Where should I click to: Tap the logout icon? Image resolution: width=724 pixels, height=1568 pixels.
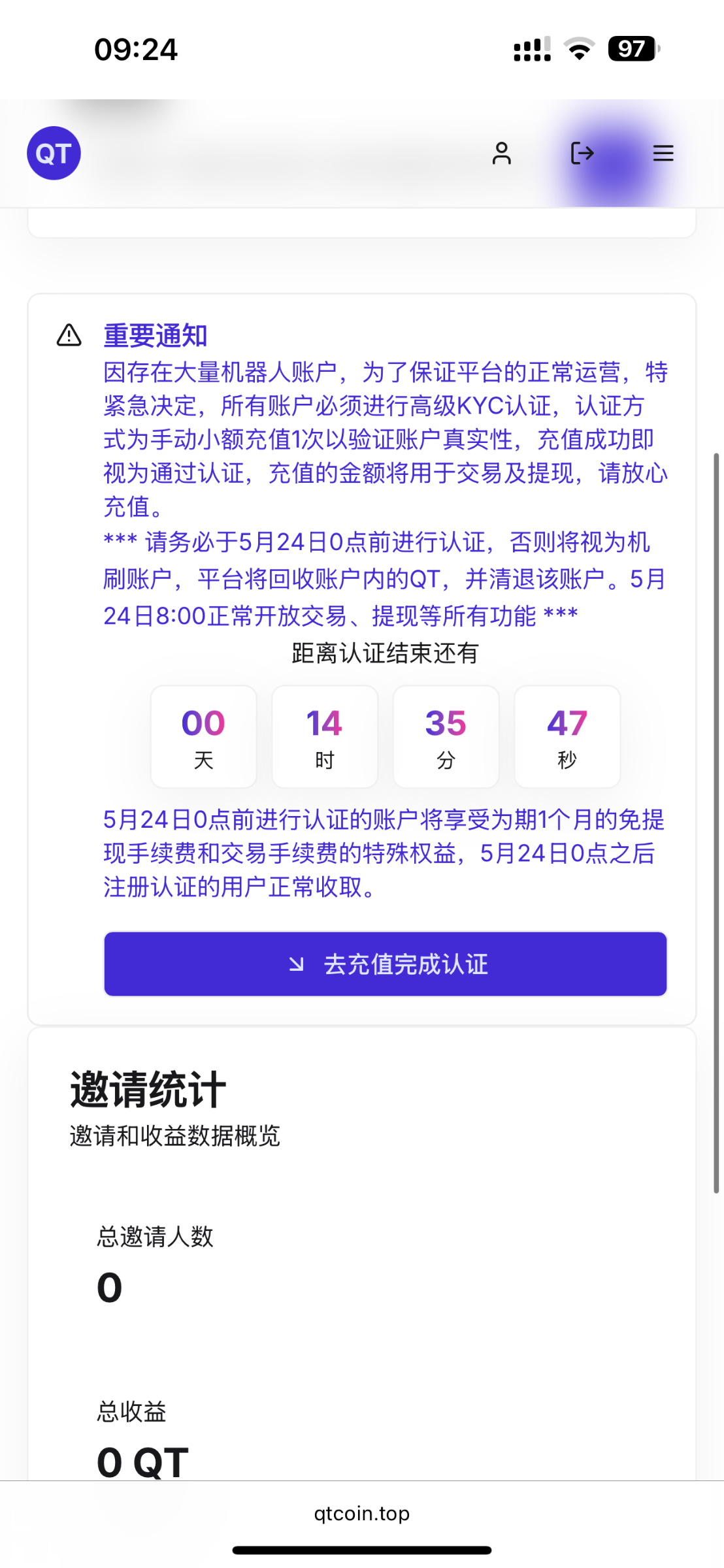coord(582,154)
